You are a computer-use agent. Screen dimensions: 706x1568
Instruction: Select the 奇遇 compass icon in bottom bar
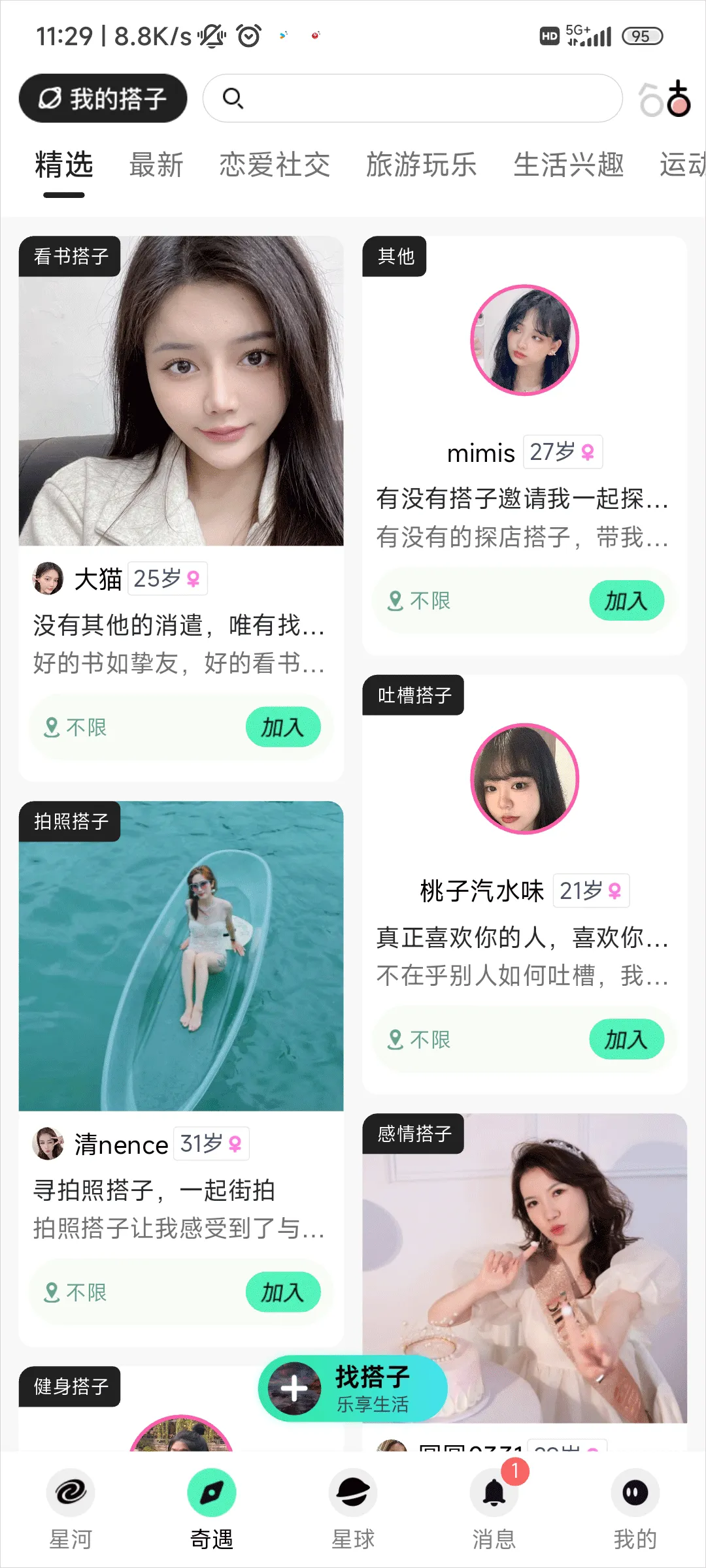pos(211,1493)
